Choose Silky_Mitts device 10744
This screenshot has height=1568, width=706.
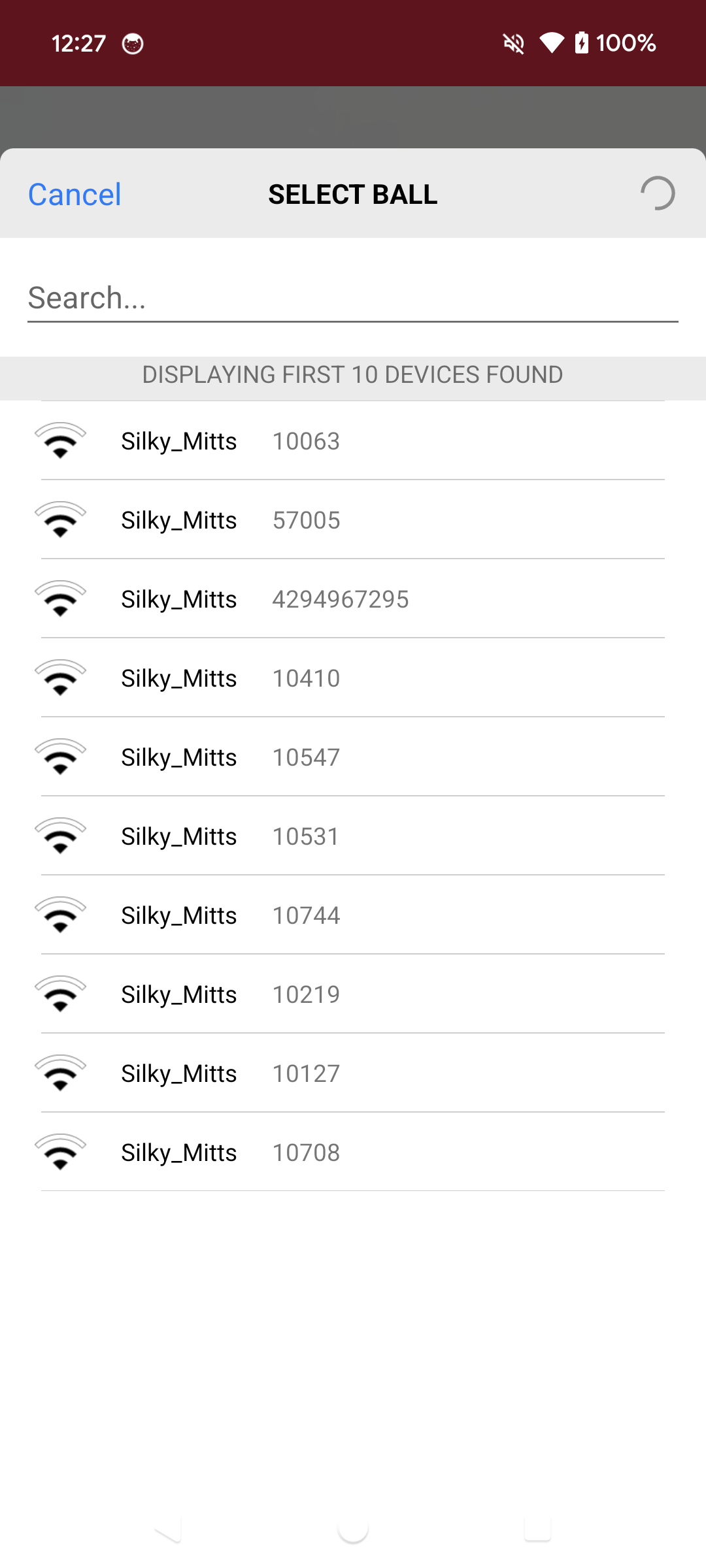coord(353,915)
